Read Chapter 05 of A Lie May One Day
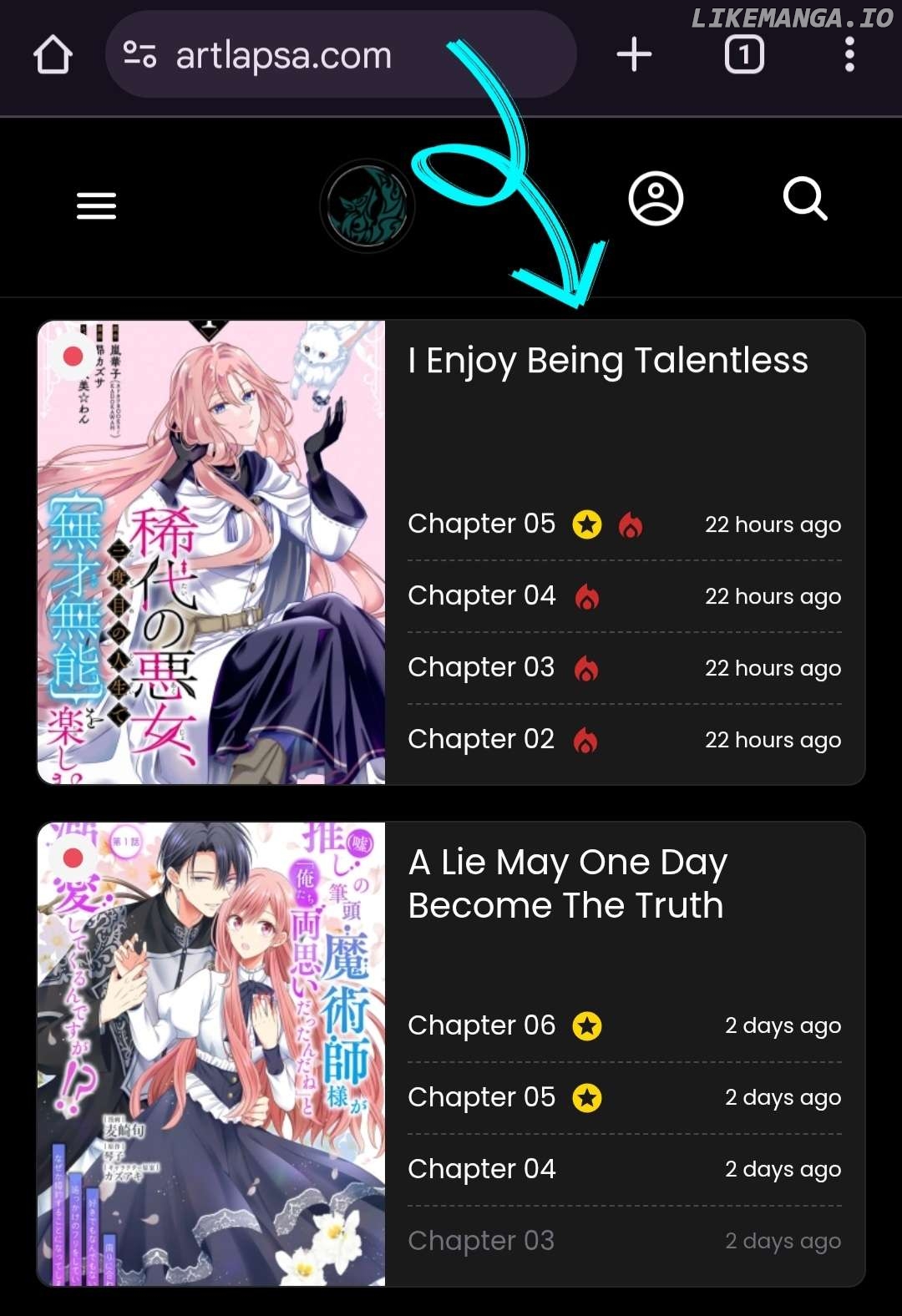 (x=481, y=1097)
